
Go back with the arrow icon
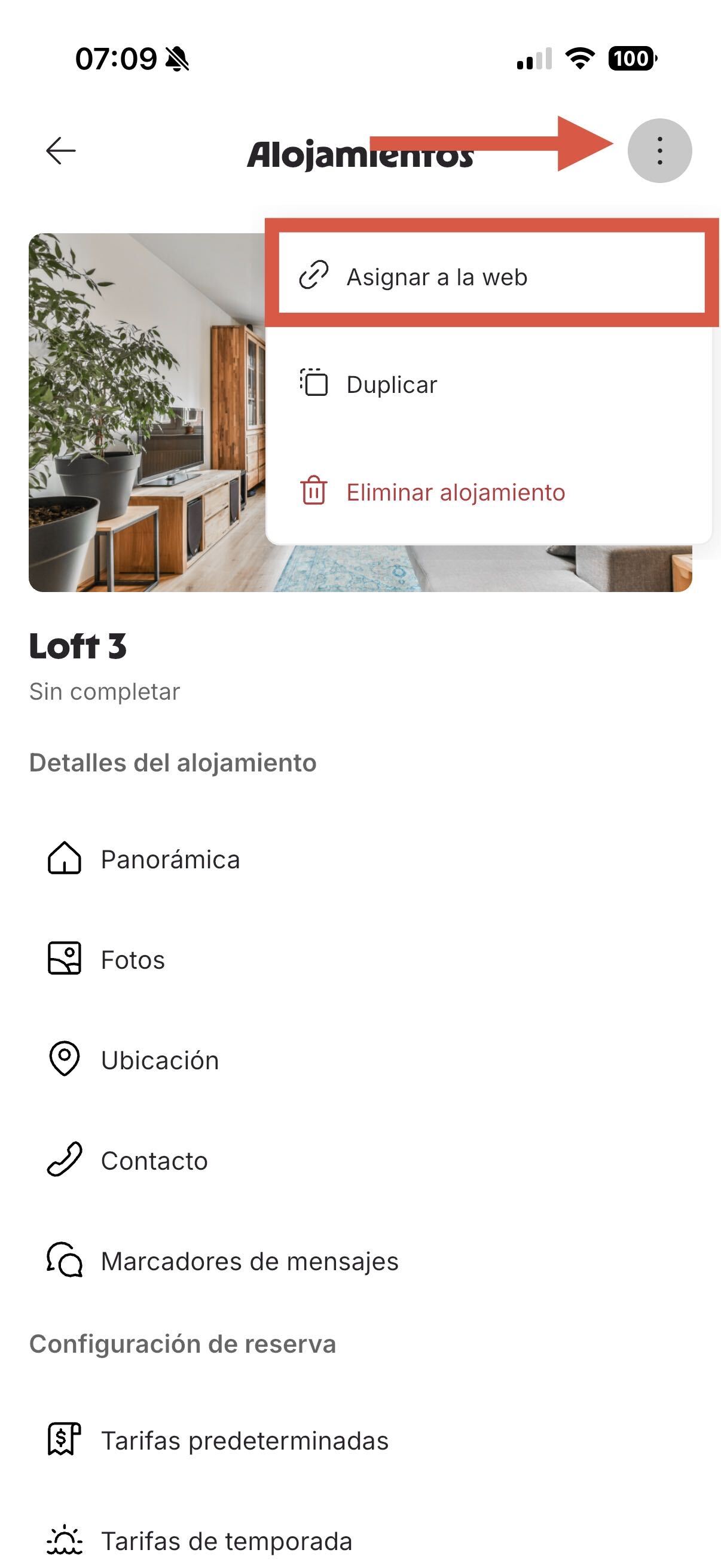pos(61,151)
